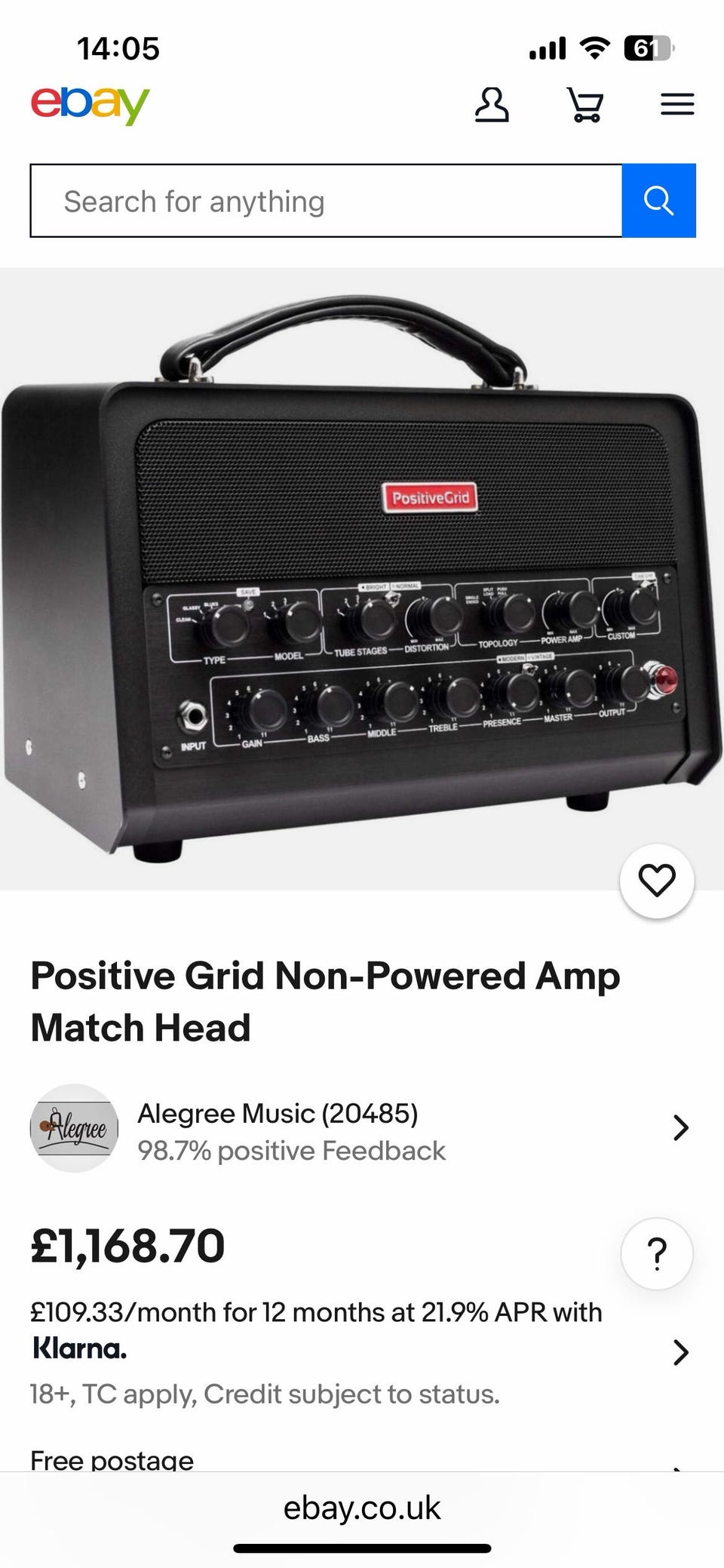Tap the Search for anything field
Image resolution: width=724 pixels, height=1568 pixels.
[x=326, y=201]
